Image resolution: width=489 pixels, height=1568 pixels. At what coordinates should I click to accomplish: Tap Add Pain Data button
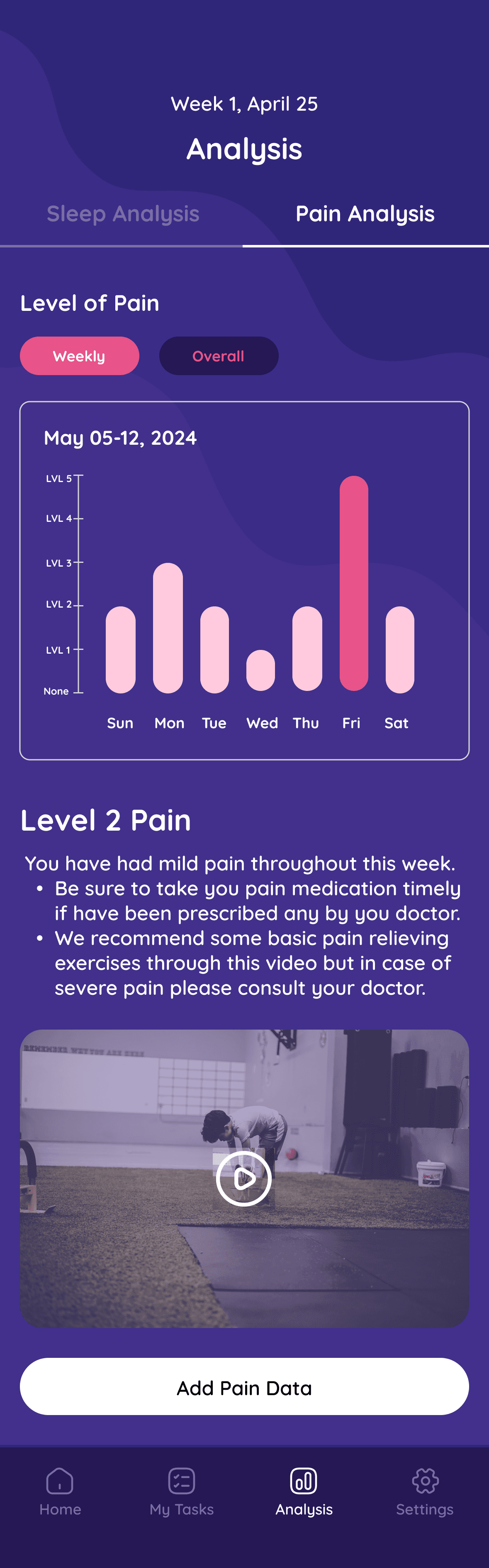point(244,1387)
